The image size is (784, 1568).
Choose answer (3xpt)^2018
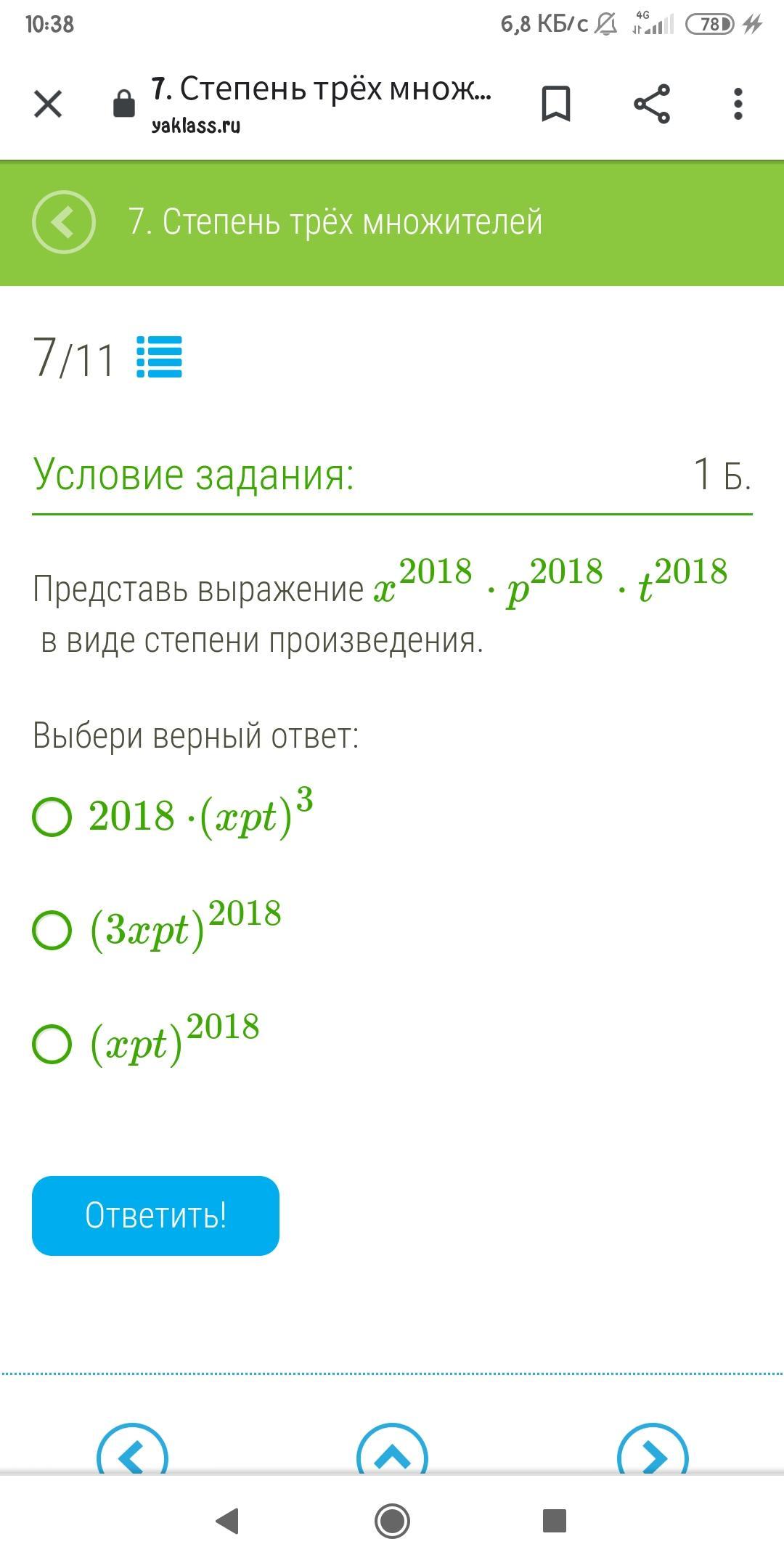52,931
